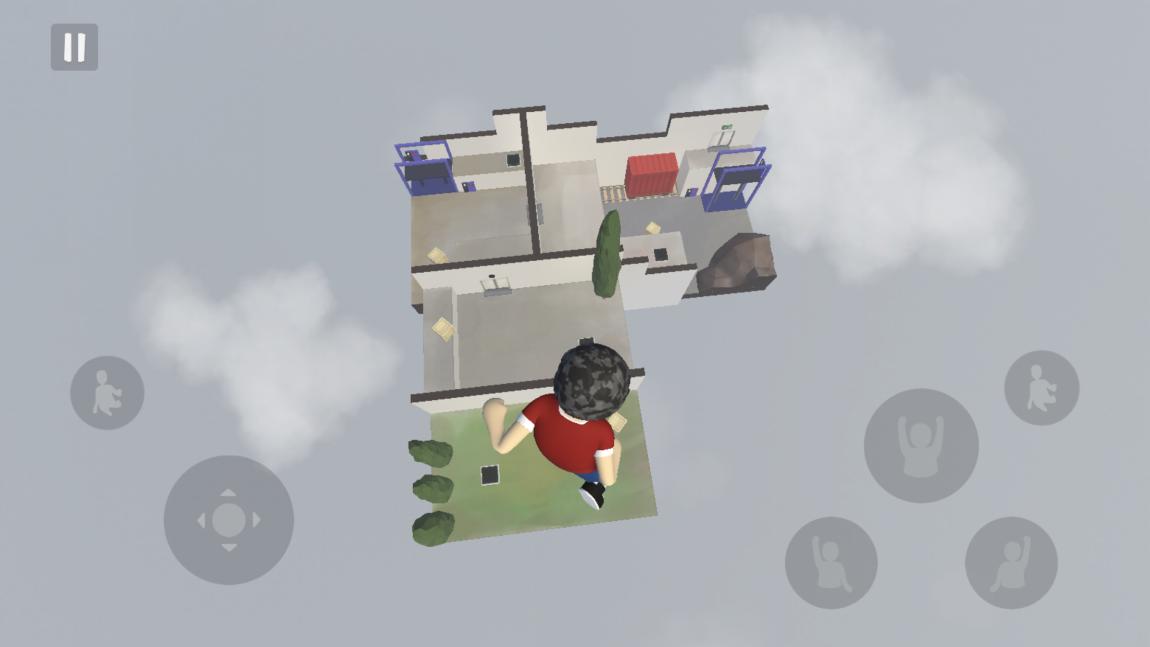Raise the character's right hand
This screenshot has width=1150, height=647.
(1011, 563)
